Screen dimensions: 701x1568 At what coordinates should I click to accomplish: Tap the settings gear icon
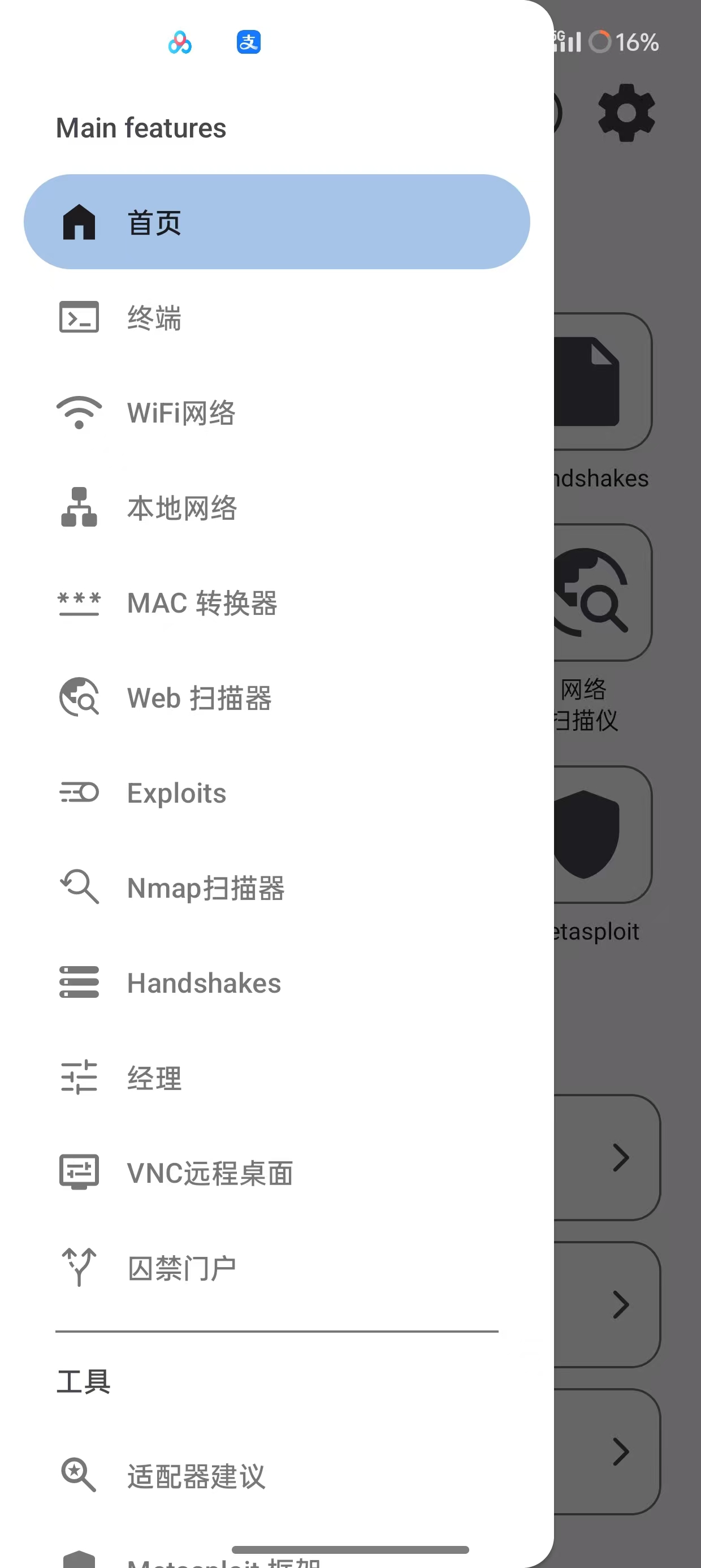(626, 113)
